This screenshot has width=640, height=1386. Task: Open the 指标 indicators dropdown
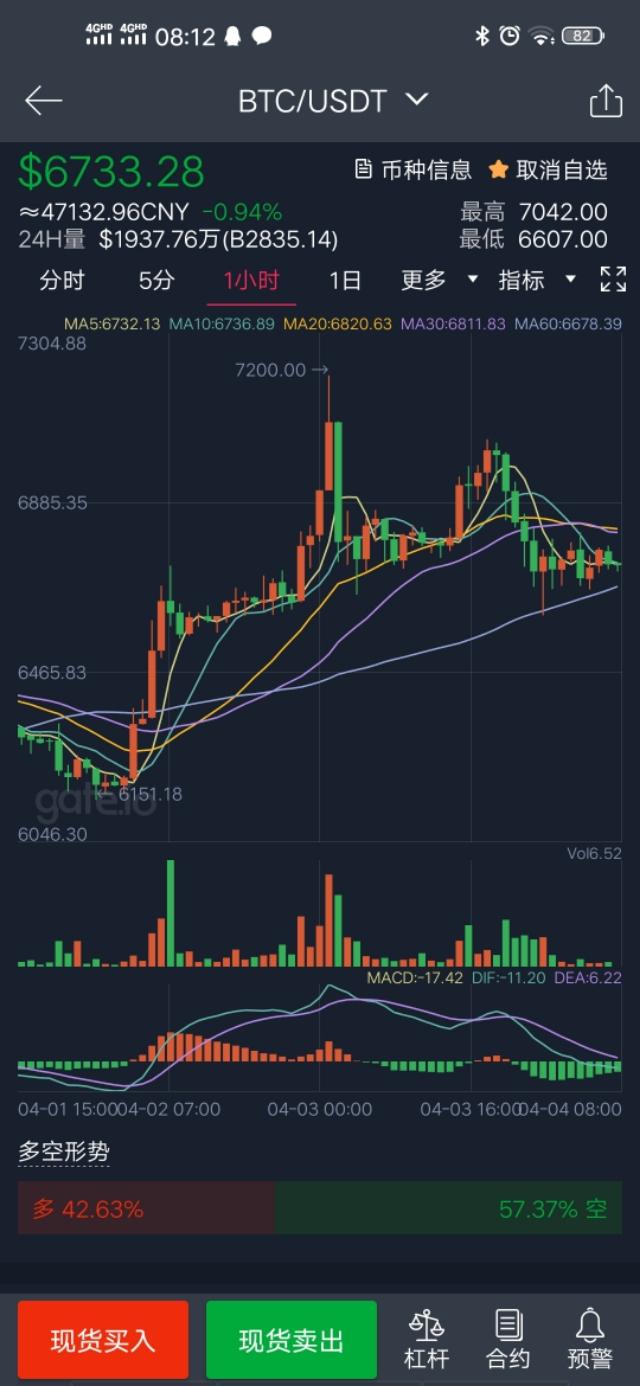(x=538, y=280)
